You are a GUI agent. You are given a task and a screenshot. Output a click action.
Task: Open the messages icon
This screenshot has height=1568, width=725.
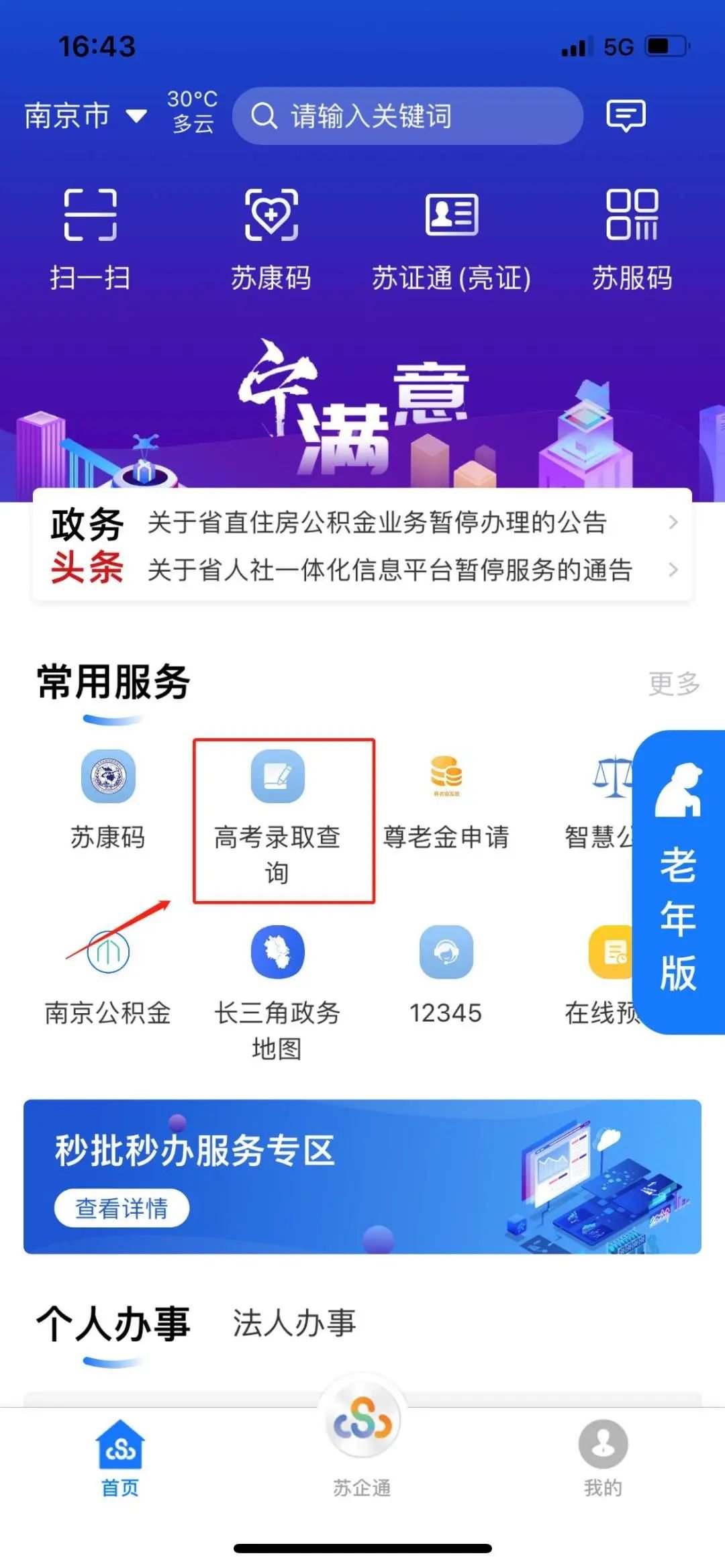click(x=626, y=115)
